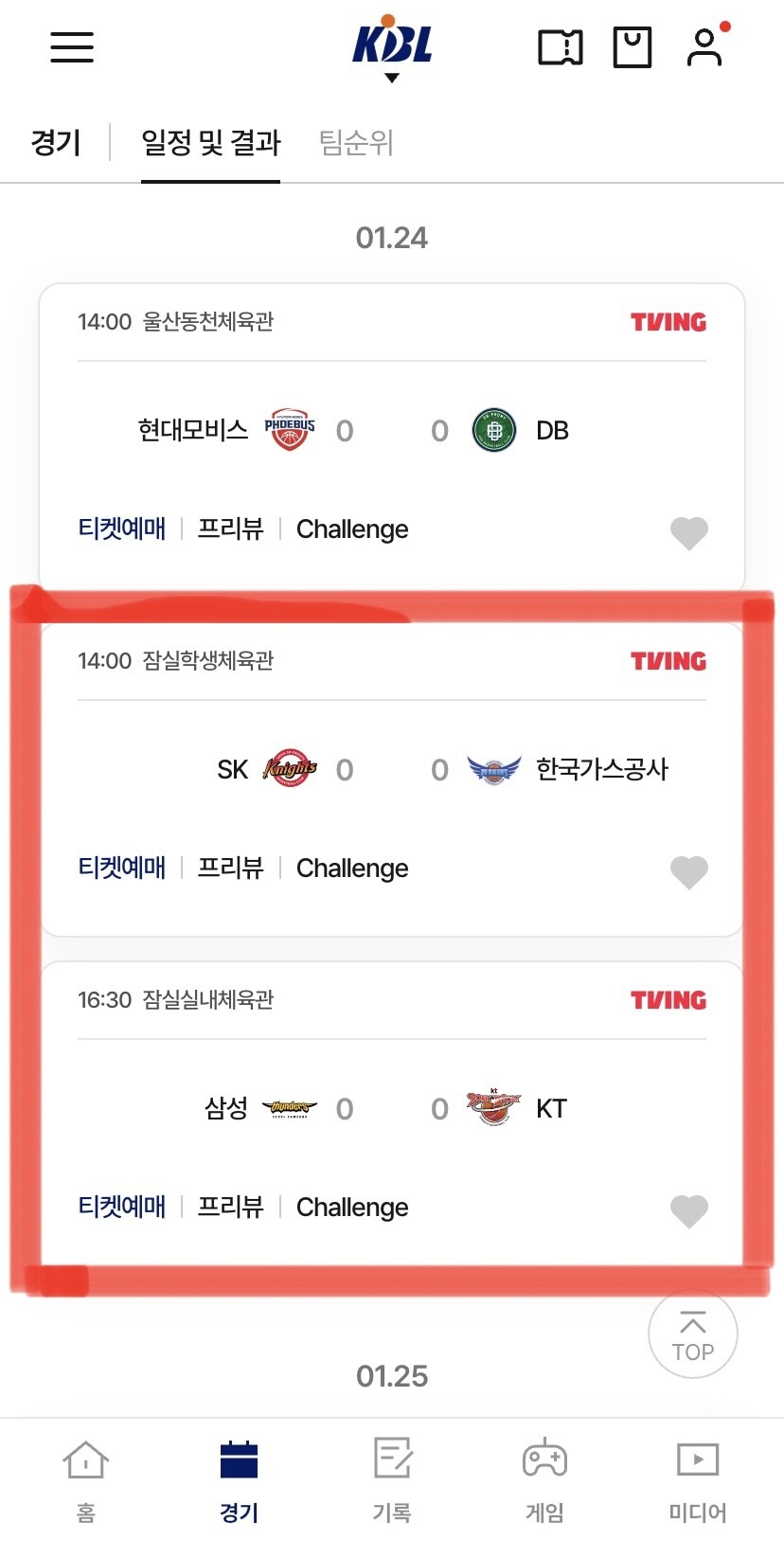Image resolution: width=784 pixels, height=1558 pixels.
Task: Open the 미디어 bottom tab
Action: pyautogui.click(x=698, y=1481)
